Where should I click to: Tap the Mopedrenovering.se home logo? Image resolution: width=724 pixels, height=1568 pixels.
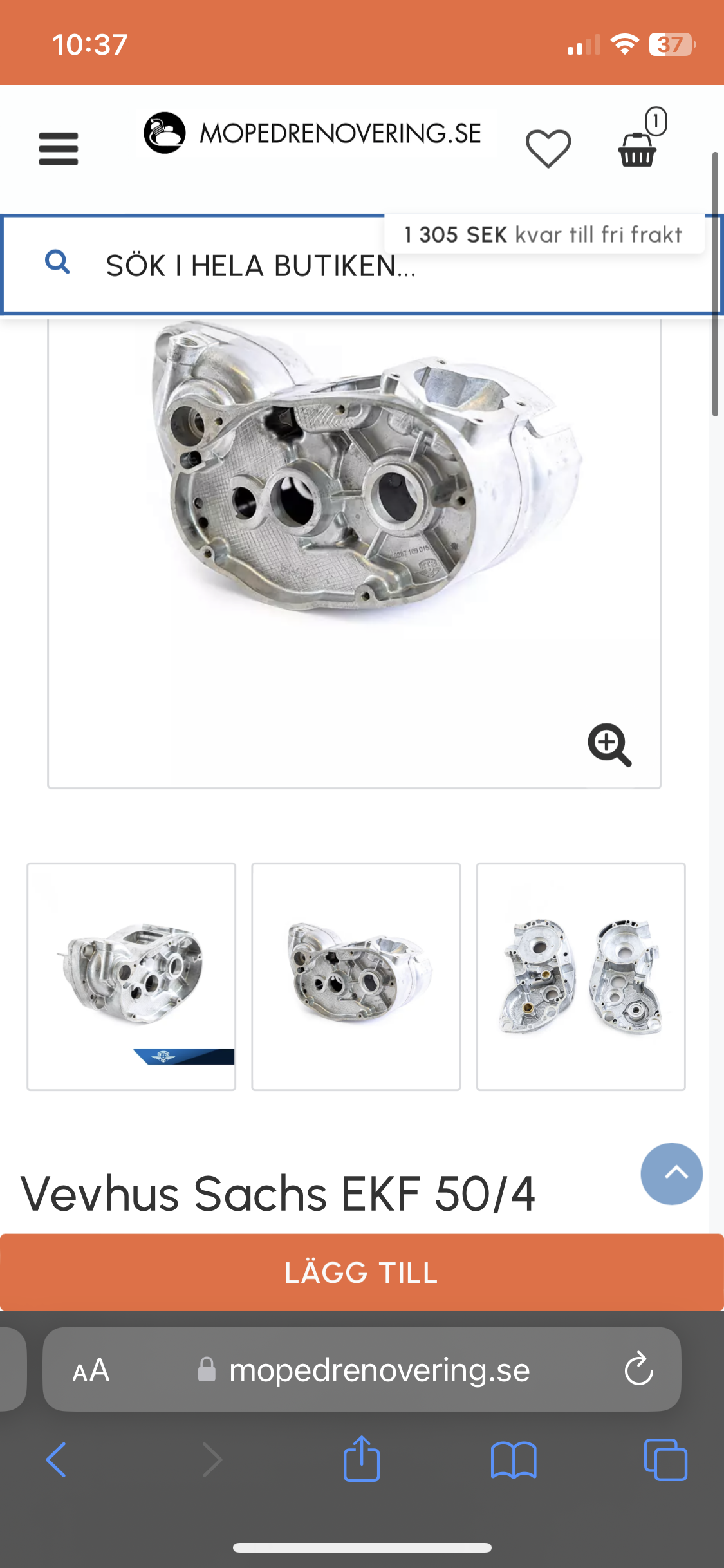point(313,133)
